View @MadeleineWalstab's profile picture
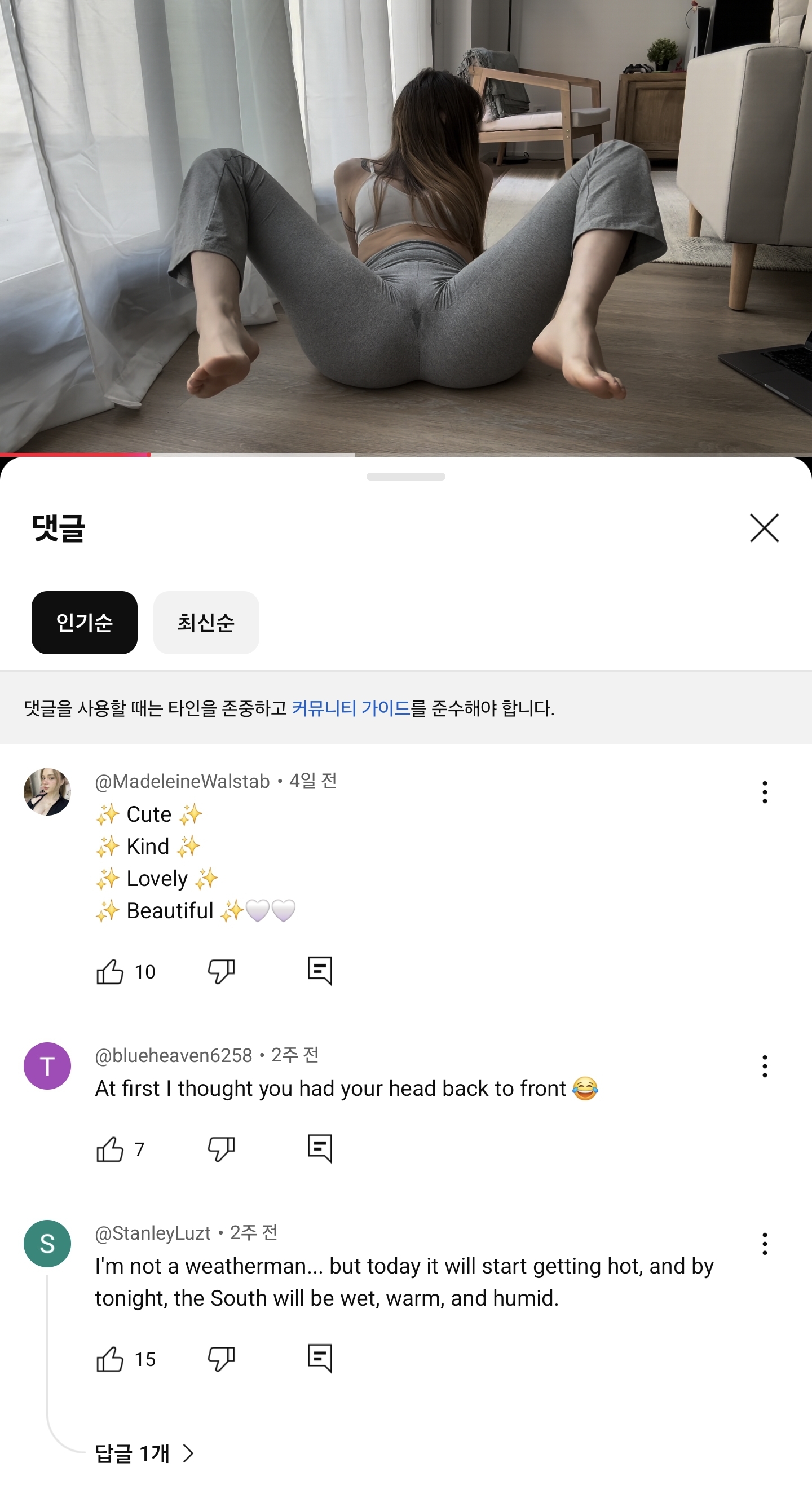 point(47,791)
